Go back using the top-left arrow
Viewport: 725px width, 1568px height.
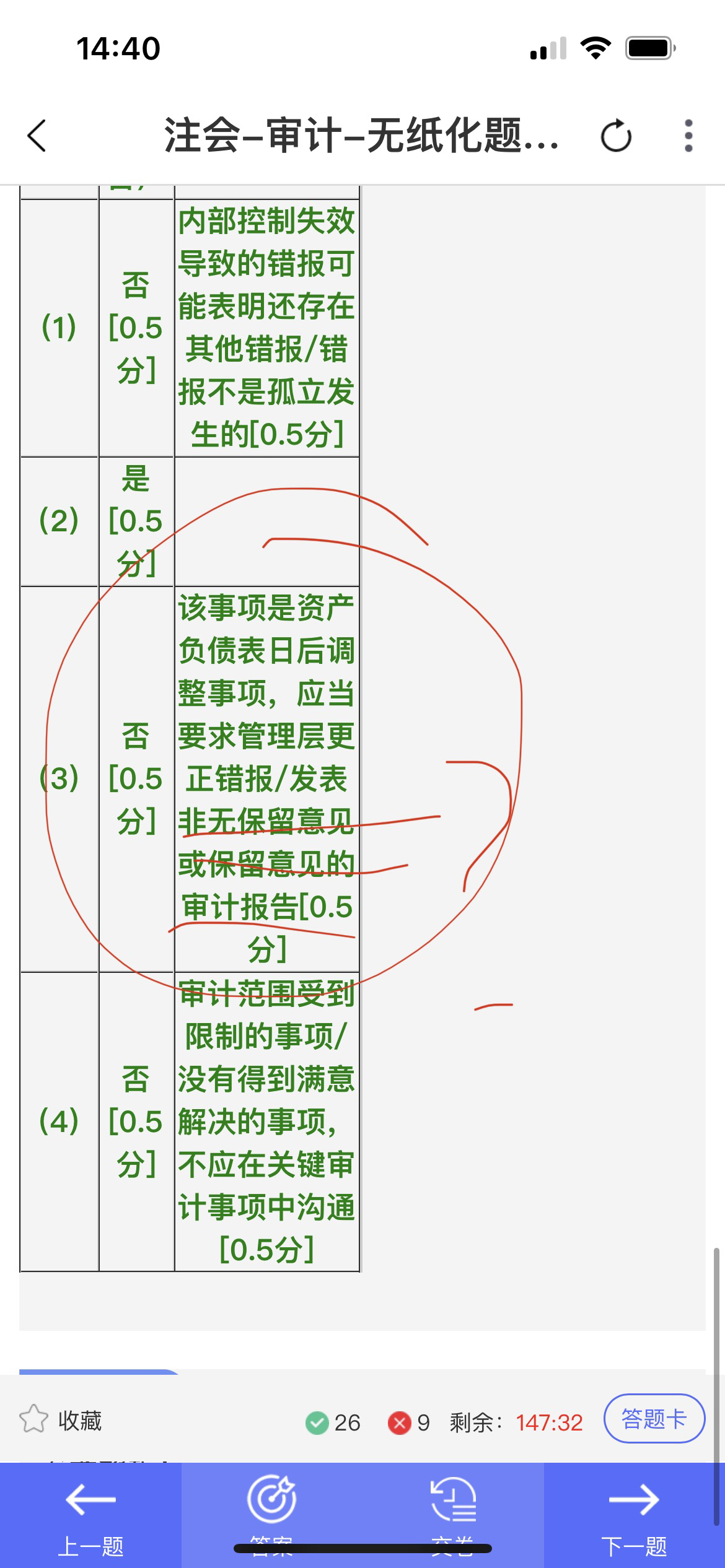click(x=37, y=135)
